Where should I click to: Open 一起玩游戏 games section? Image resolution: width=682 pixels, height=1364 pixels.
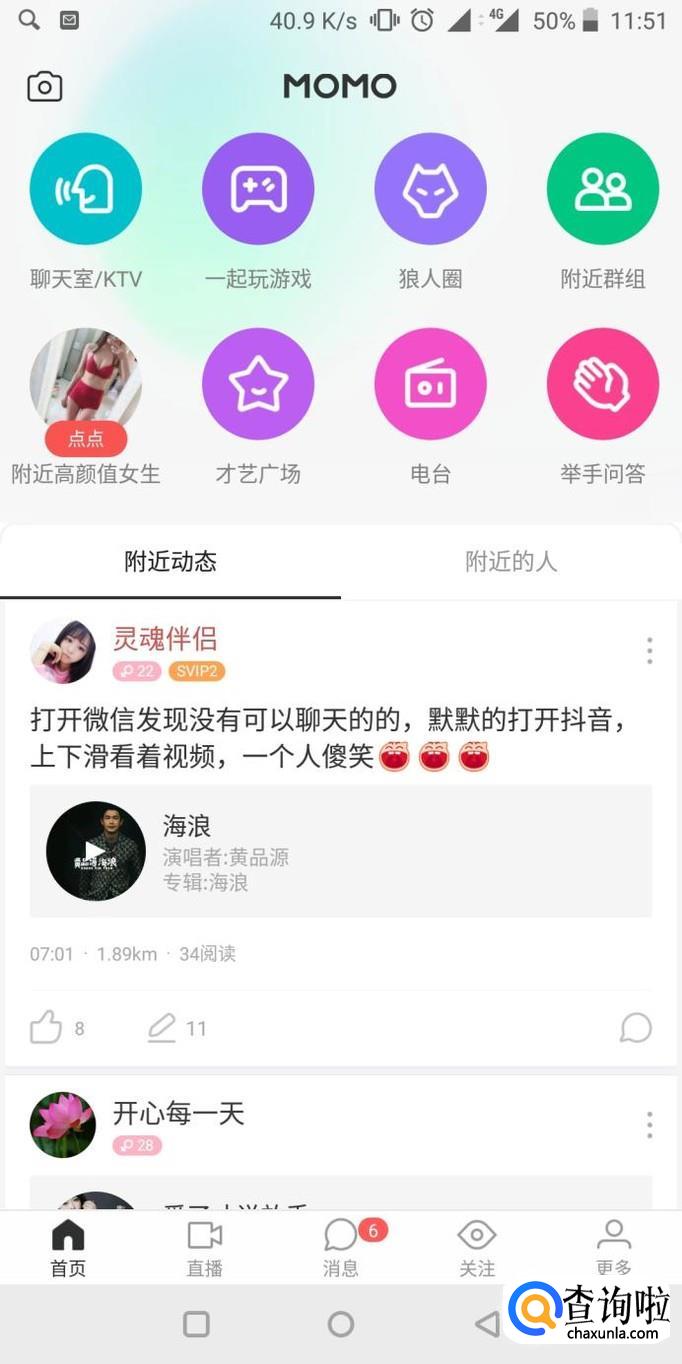click(x=258, y=189)
